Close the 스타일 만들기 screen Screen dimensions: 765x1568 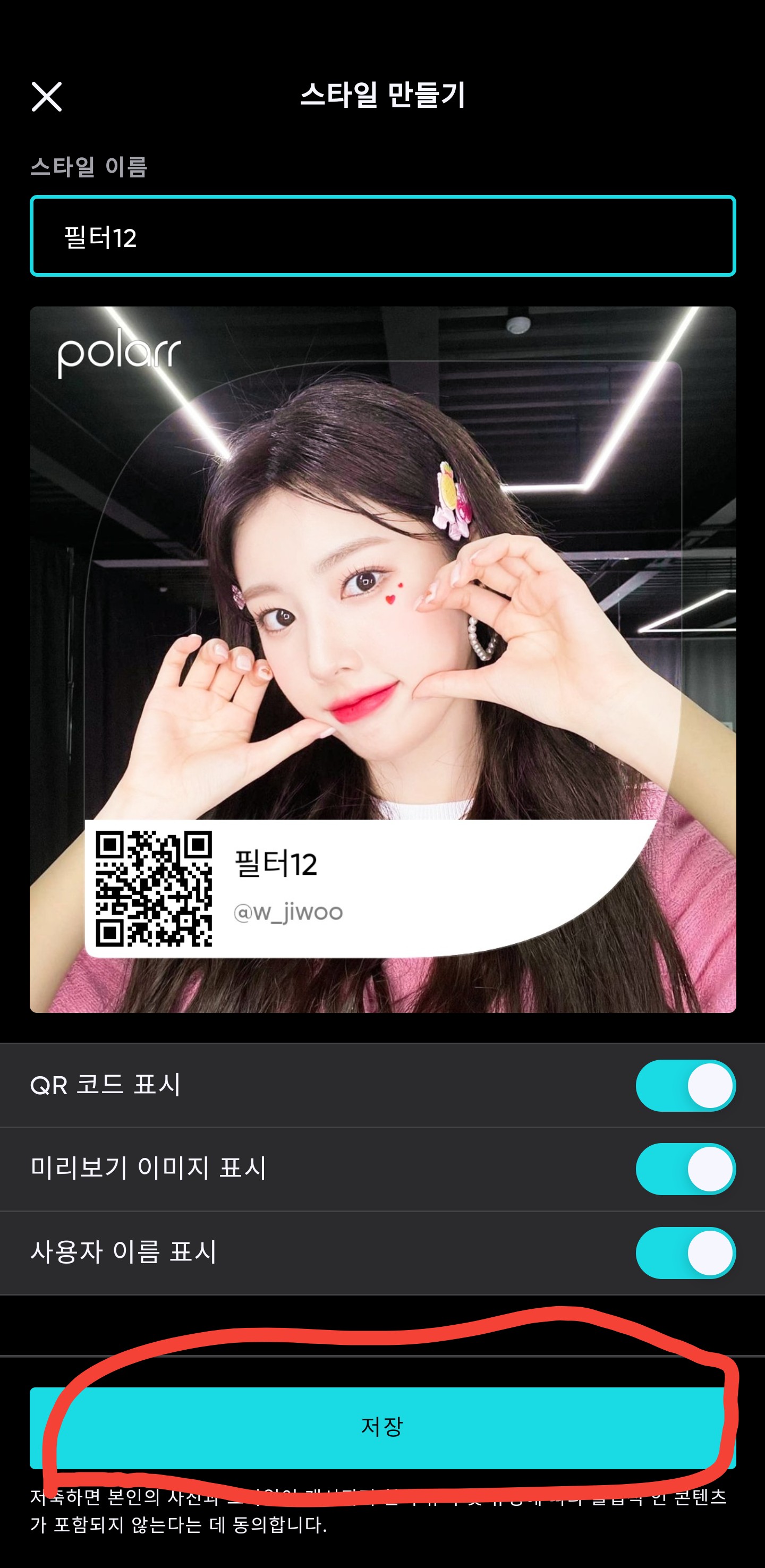[x=46, y=97]
